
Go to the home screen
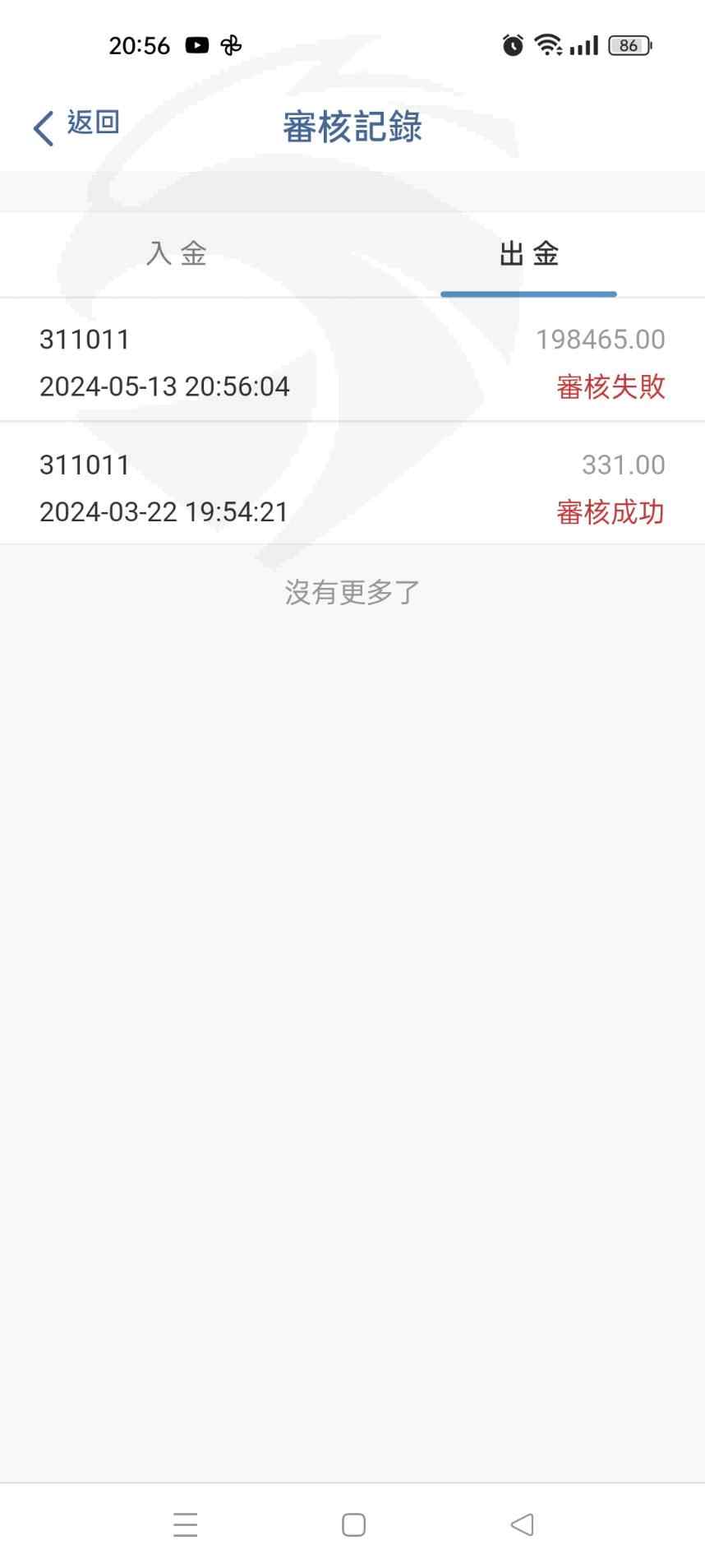pos(353,1524)
